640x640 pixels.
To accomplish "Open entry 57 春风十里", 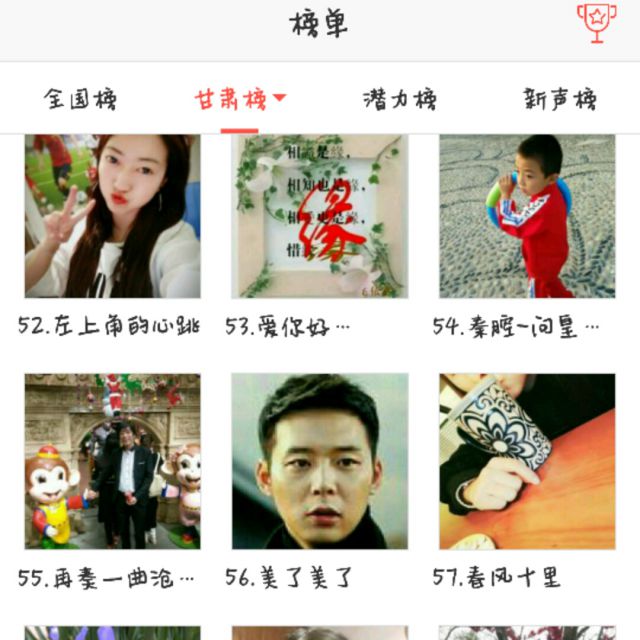I will [x=527, y=461].
